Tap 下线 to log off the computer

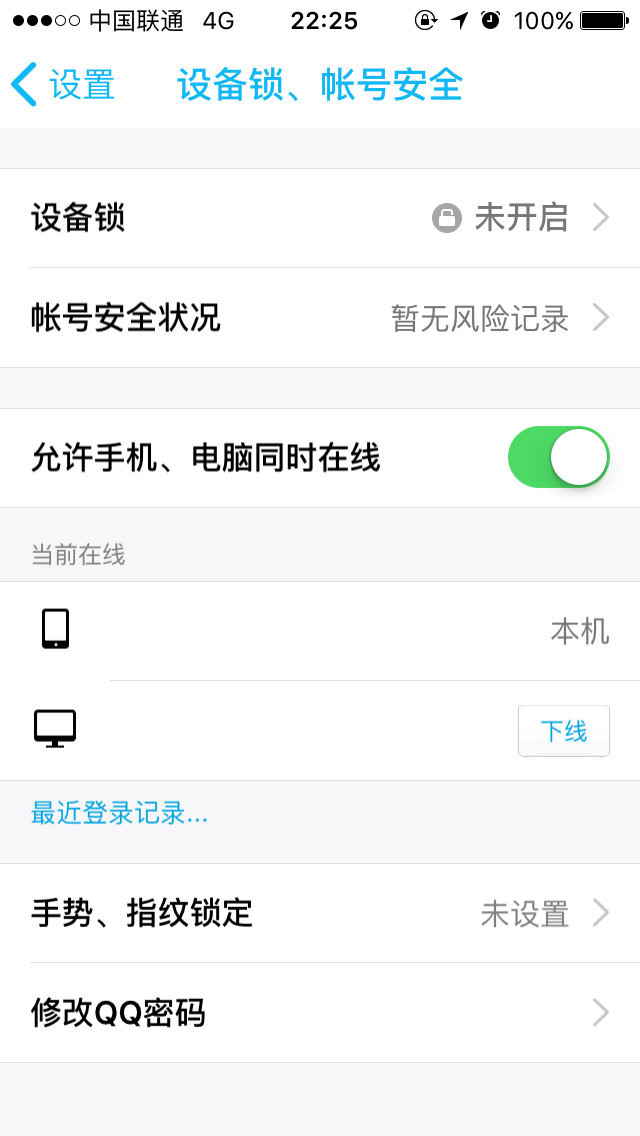(564, 731)
